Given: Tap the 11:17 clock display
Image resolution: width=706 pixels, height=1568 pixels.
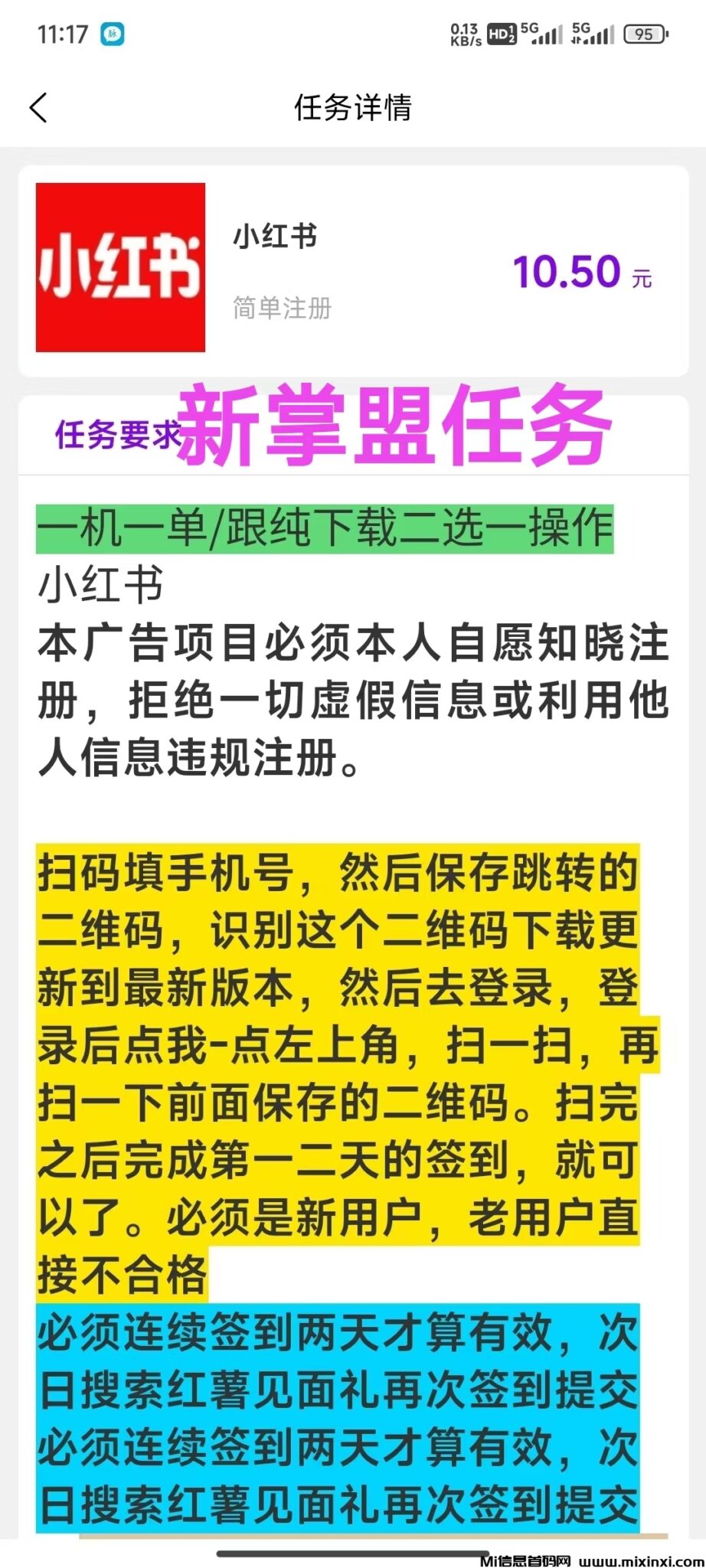Looking at the screenshot, I should 62,34.
